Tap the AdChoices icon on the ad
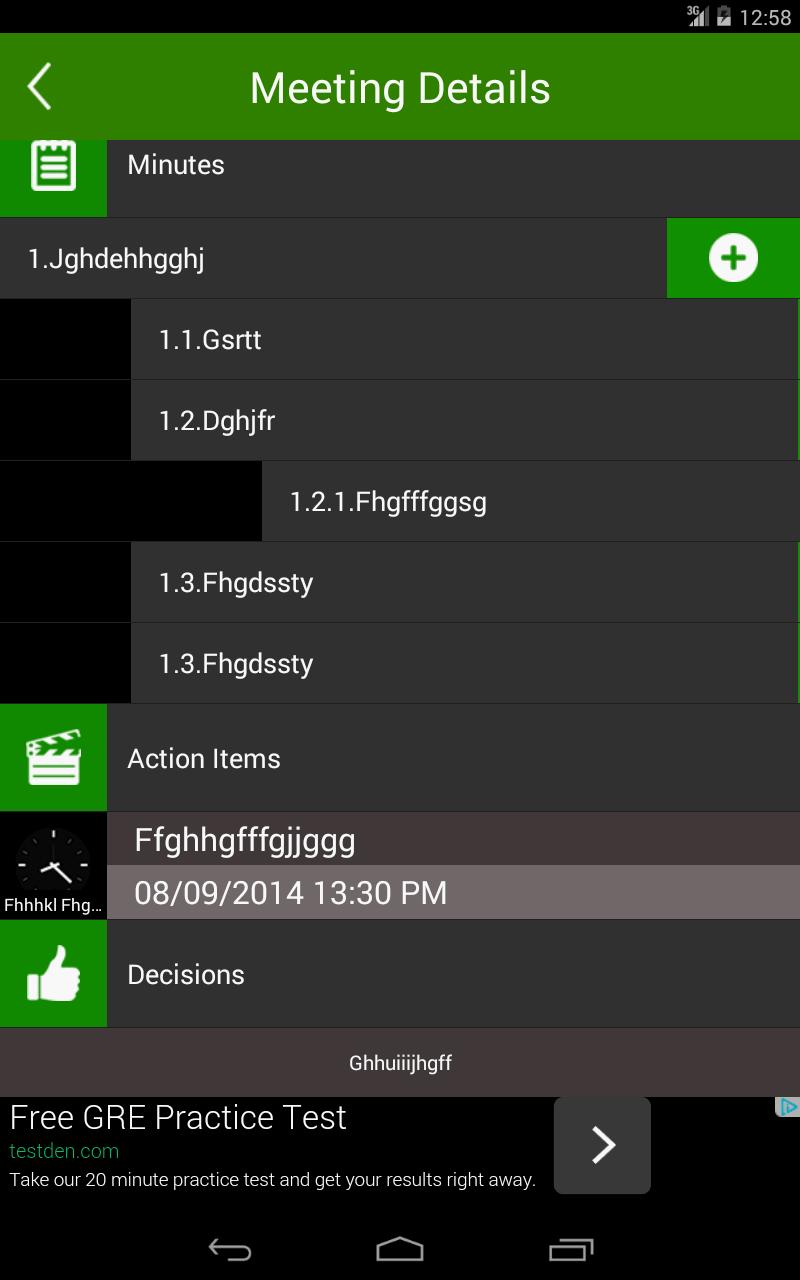The image size is (800, 1280). [788, 1107]
